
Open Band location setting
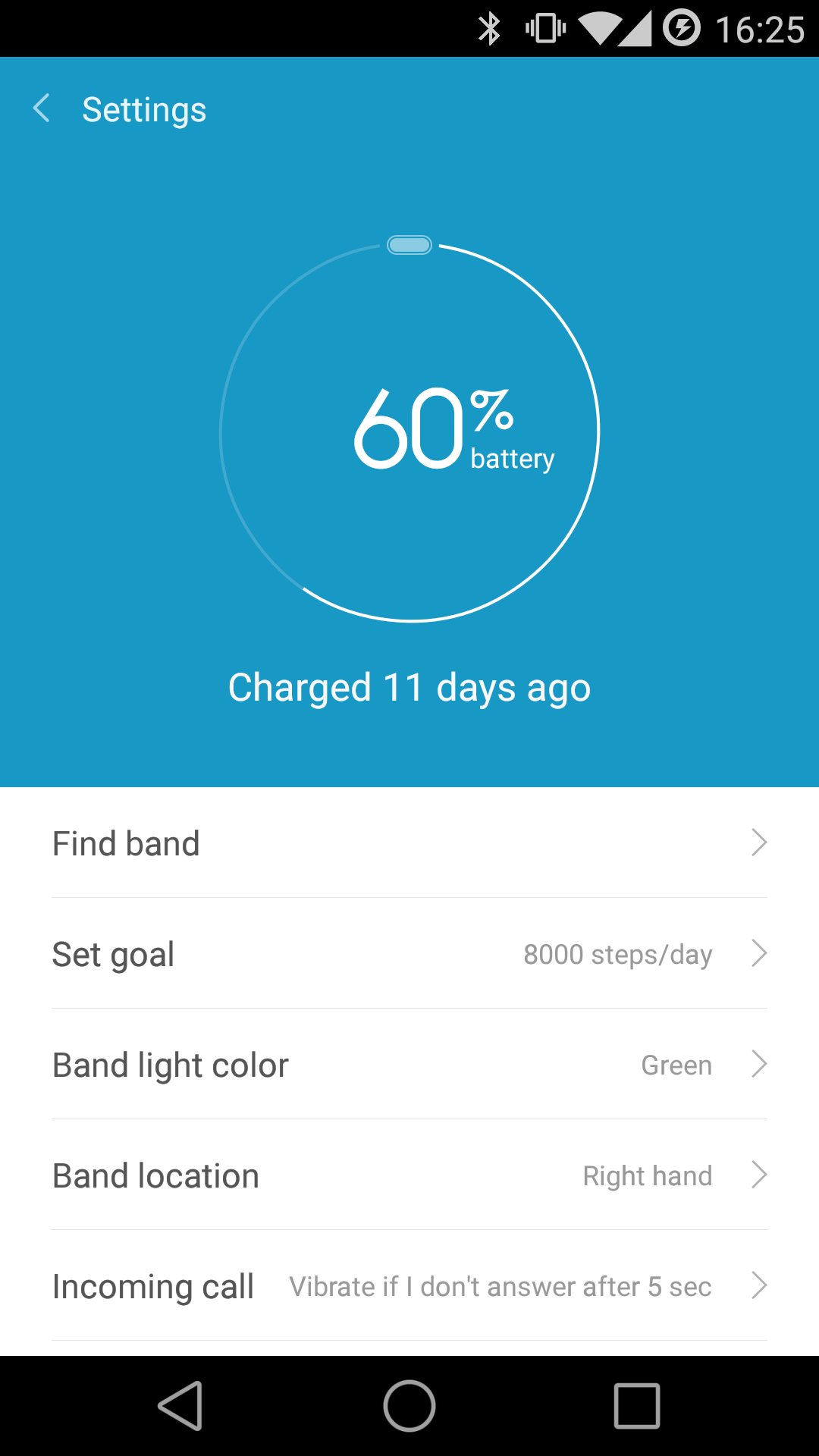(x=409, y=1175)
